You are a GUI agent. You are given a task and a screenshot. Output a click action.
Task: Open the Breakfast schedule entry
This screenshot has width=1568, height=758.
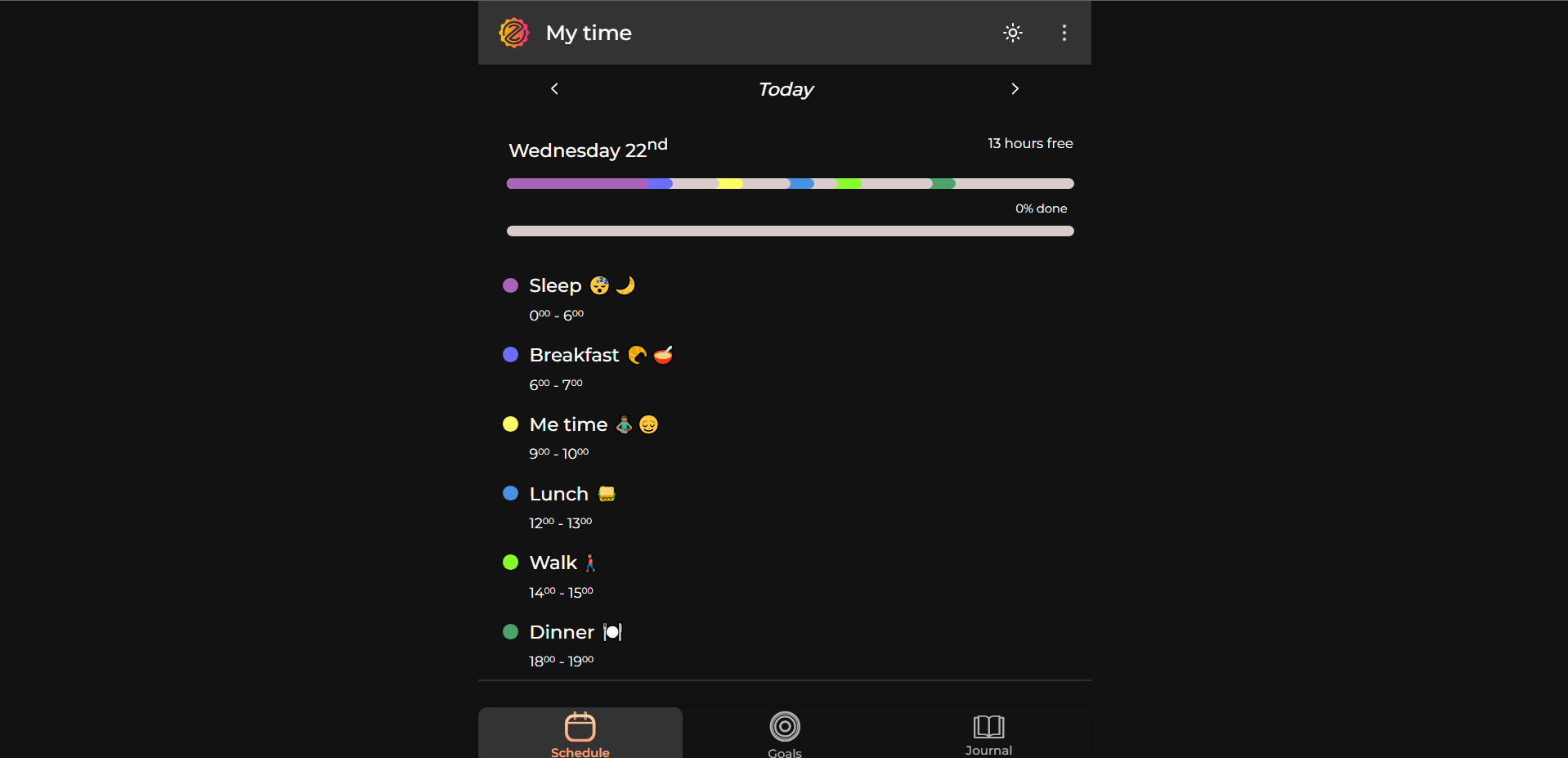574,356
